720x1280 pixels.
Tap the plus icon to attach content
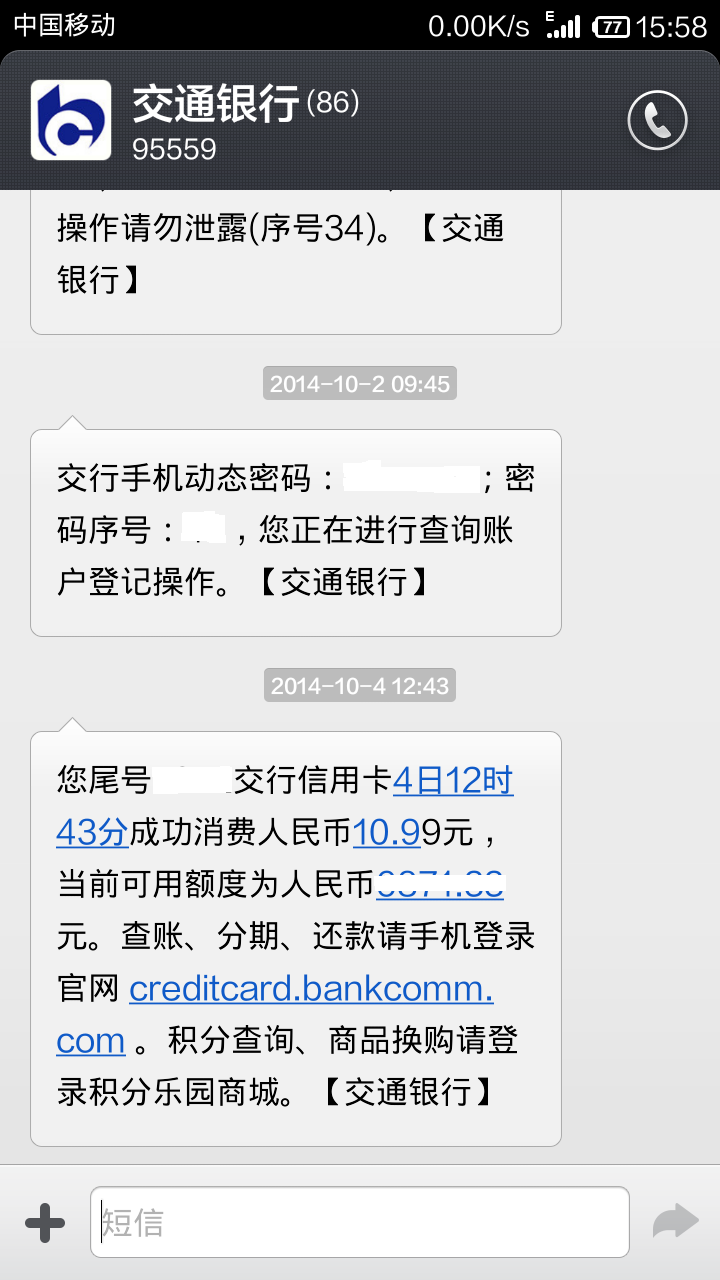(44, 1220)
